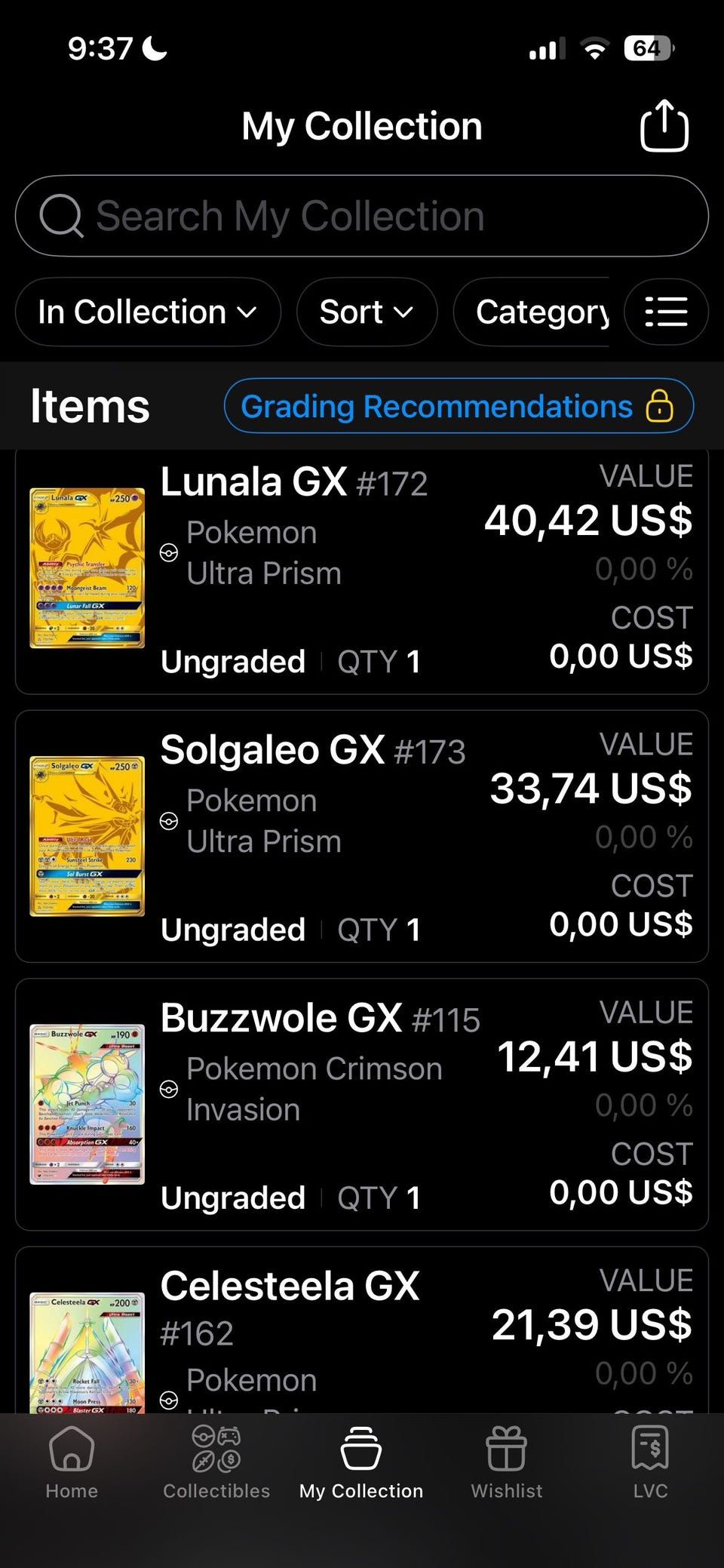Share the collection via the export icon
This screenshot has width=724, height=1568.
(664, 126)
